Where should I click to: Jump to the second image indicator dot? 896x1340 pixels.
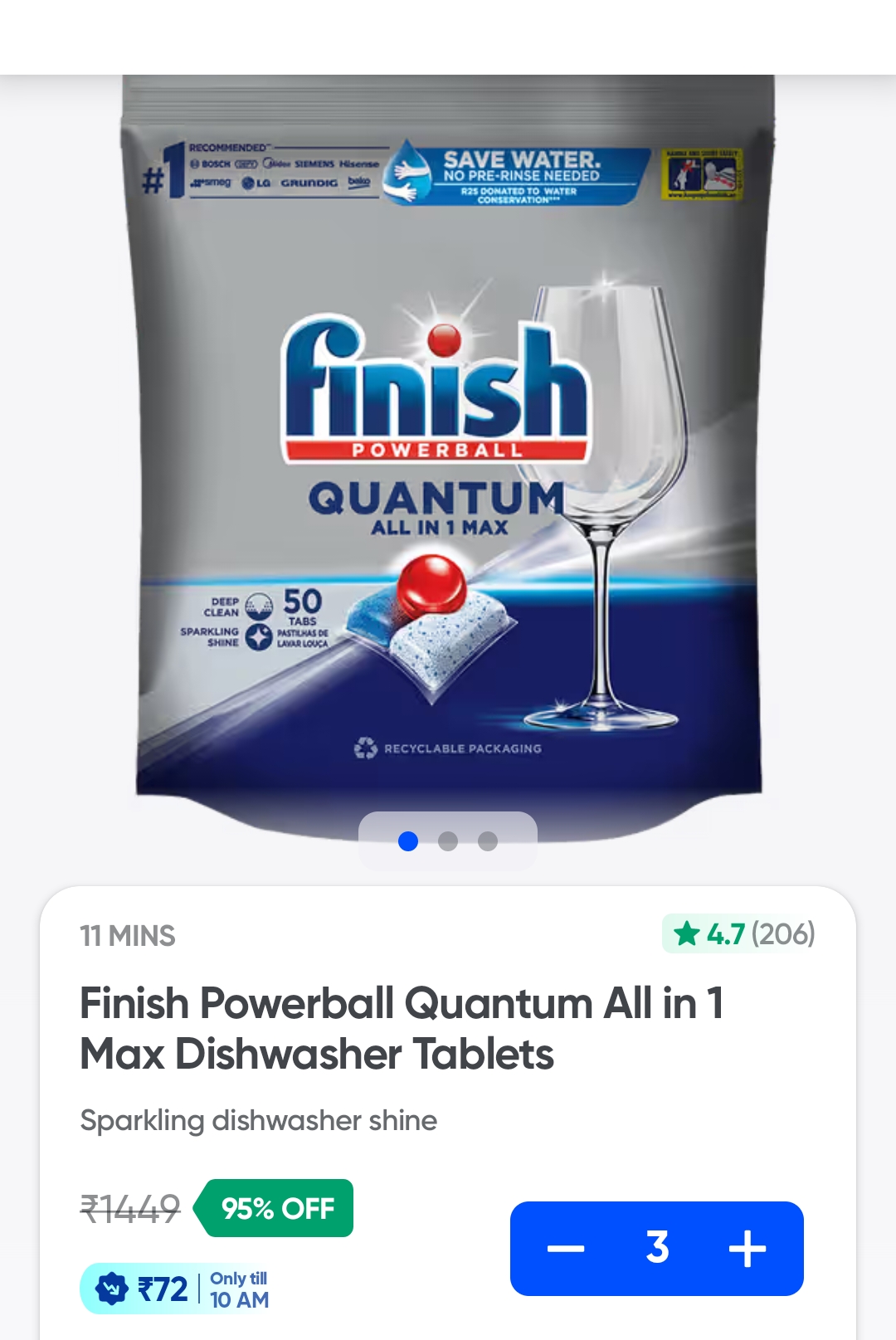(448, 841)
